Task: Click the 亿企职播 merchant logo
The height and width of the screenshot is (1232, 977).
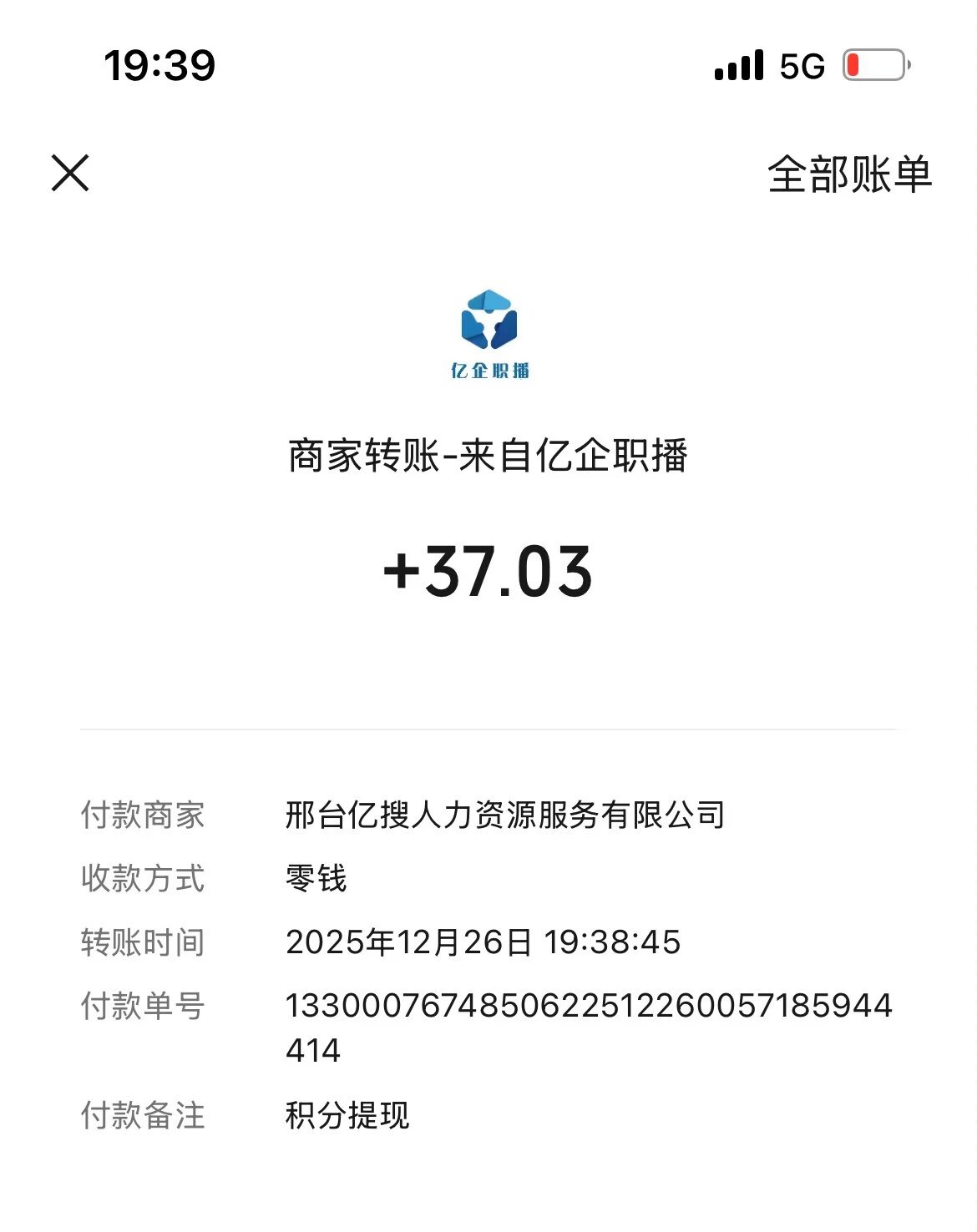Action: (488, 334)
